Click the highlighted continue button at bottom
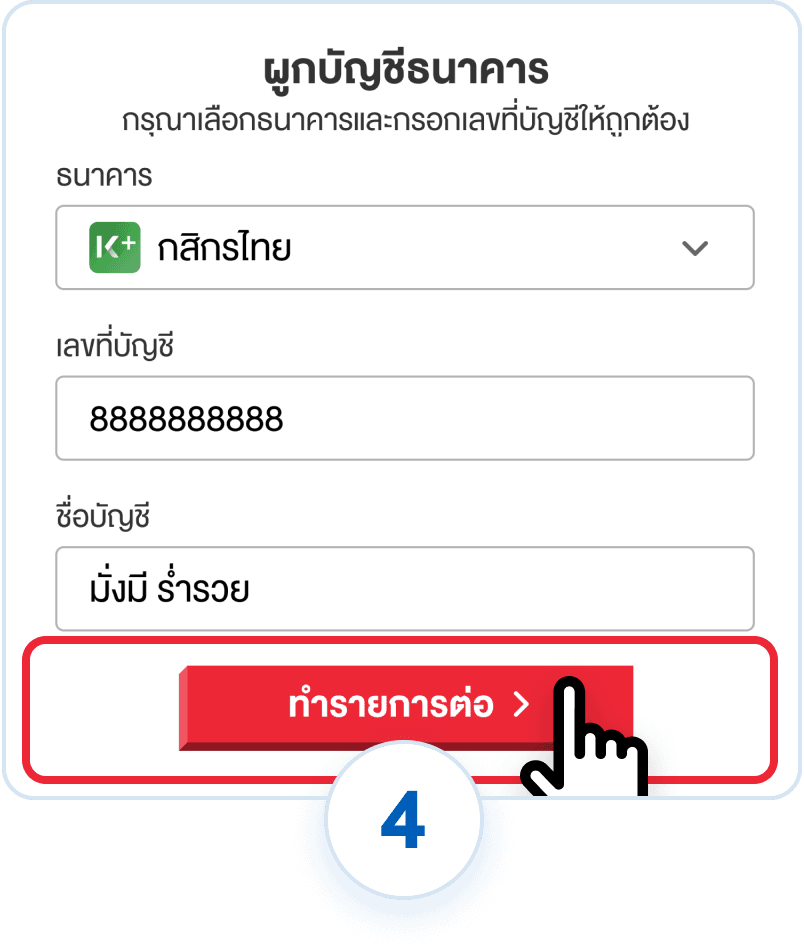This screenshot has width=804, height=952. [x=404, y=703]
